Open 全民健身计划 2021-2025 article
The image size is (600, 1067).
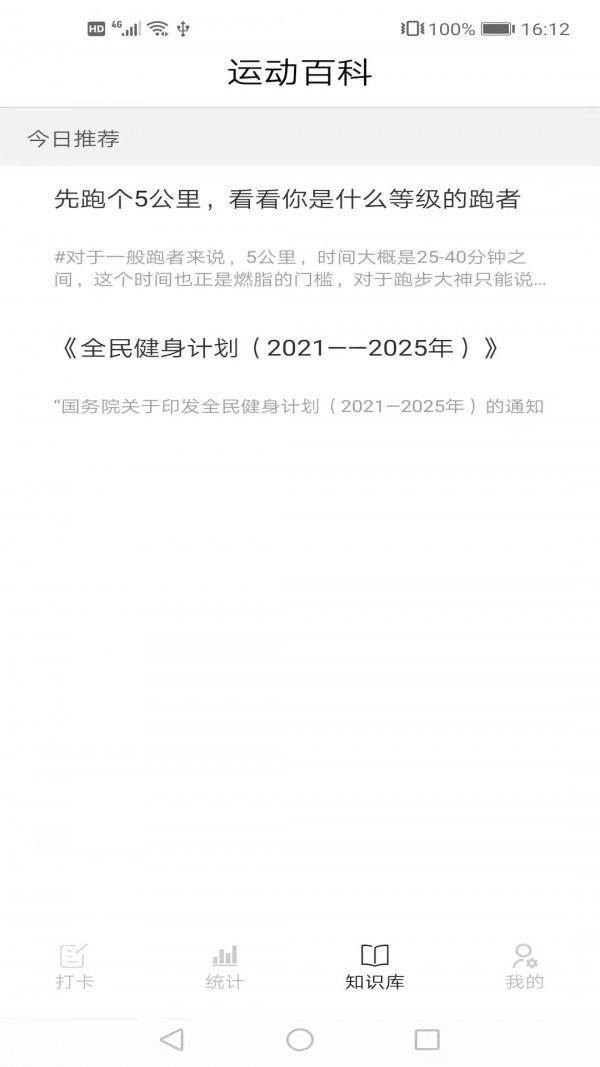click(278, 348)
